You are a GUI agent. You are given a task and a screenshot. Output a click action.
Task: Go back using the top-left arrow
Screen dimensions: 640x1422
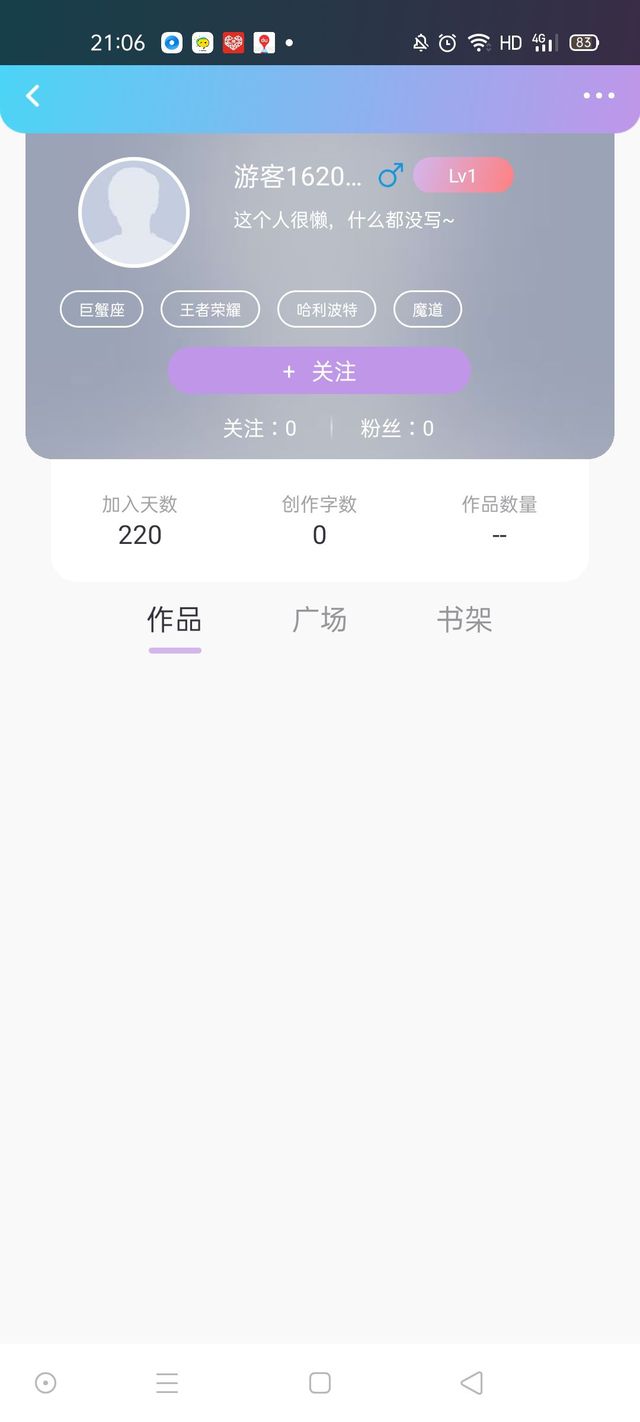click(x=33, y=96)
